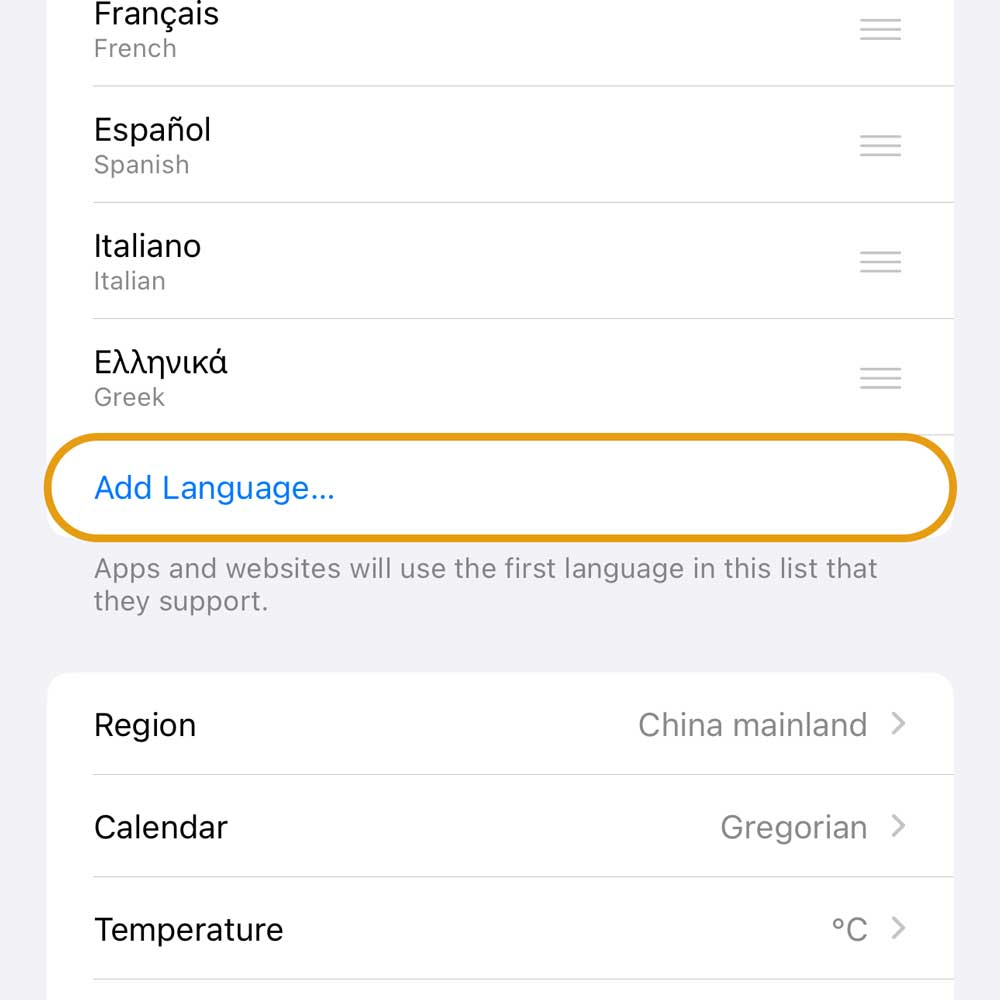Tap Add Language to add another language
The image size is (1000, 1000).
point(214,488)
